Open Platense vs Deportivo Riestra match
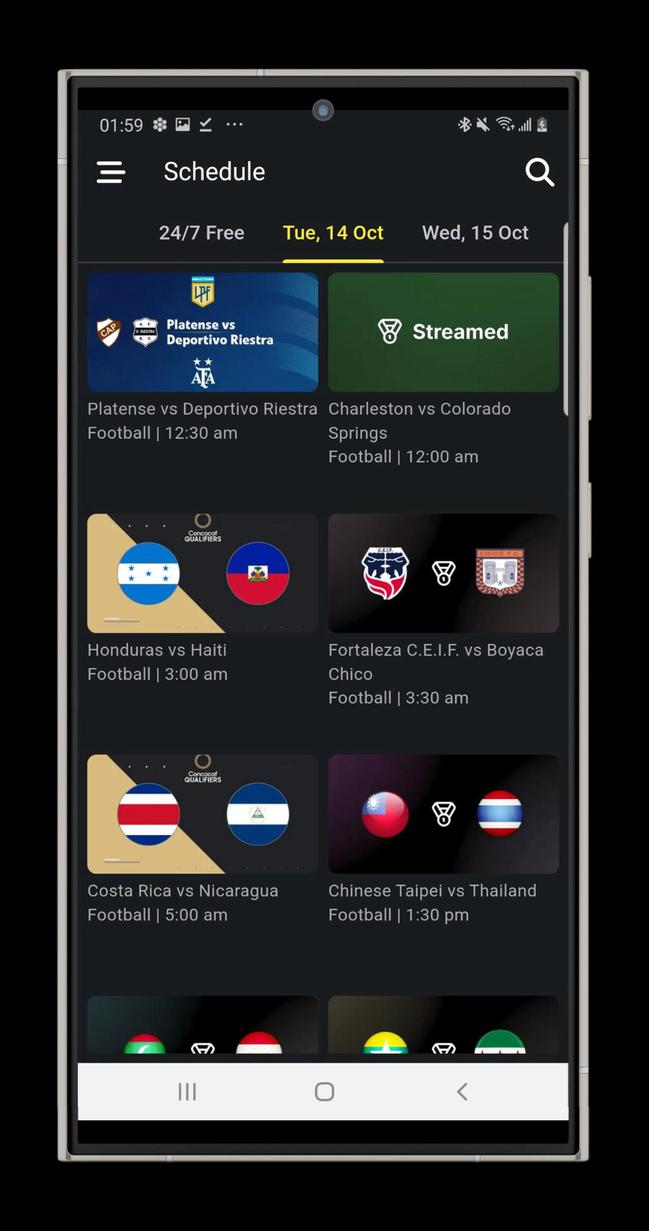The image size is (649, 1231). pyautogui.click(x=202, y=332)
